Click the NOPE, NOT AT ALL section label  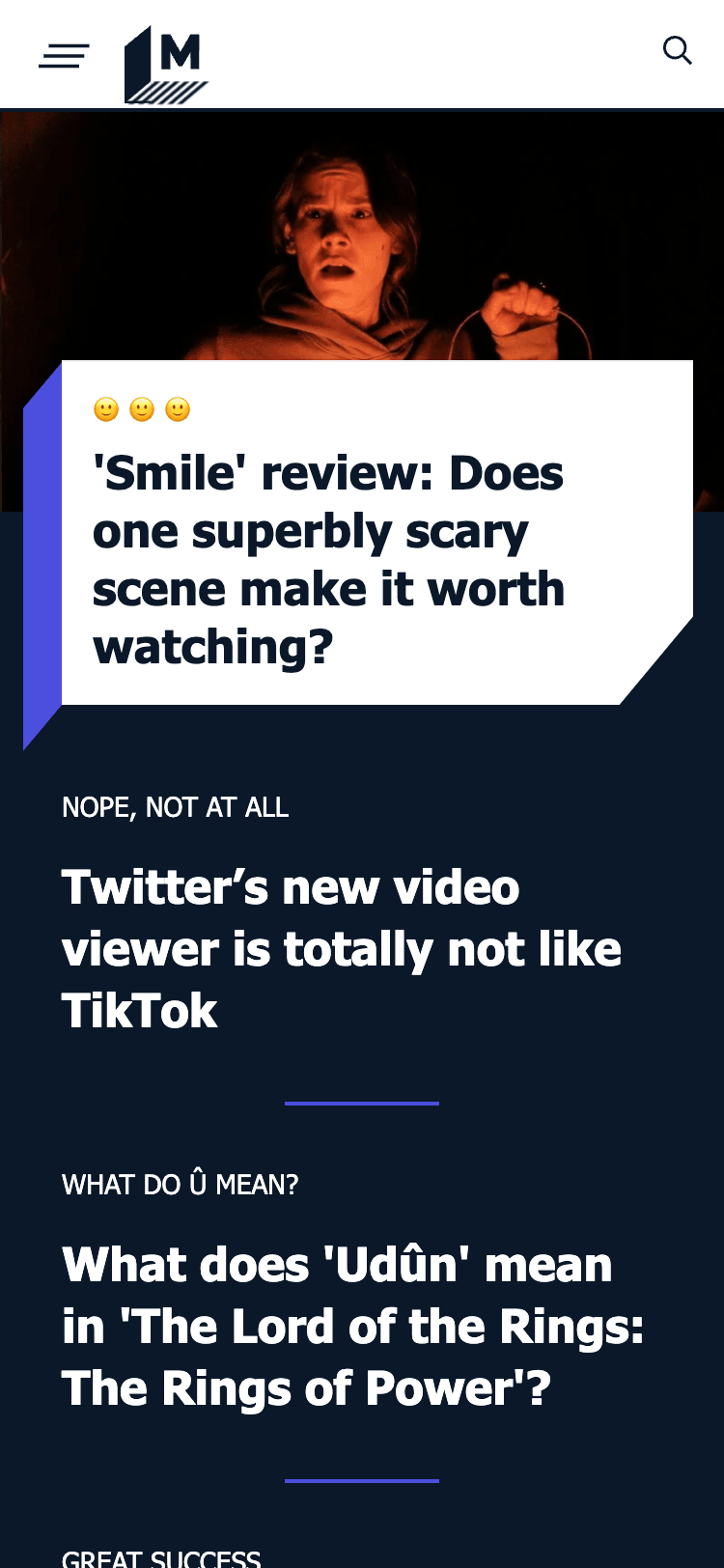[176, 807]
